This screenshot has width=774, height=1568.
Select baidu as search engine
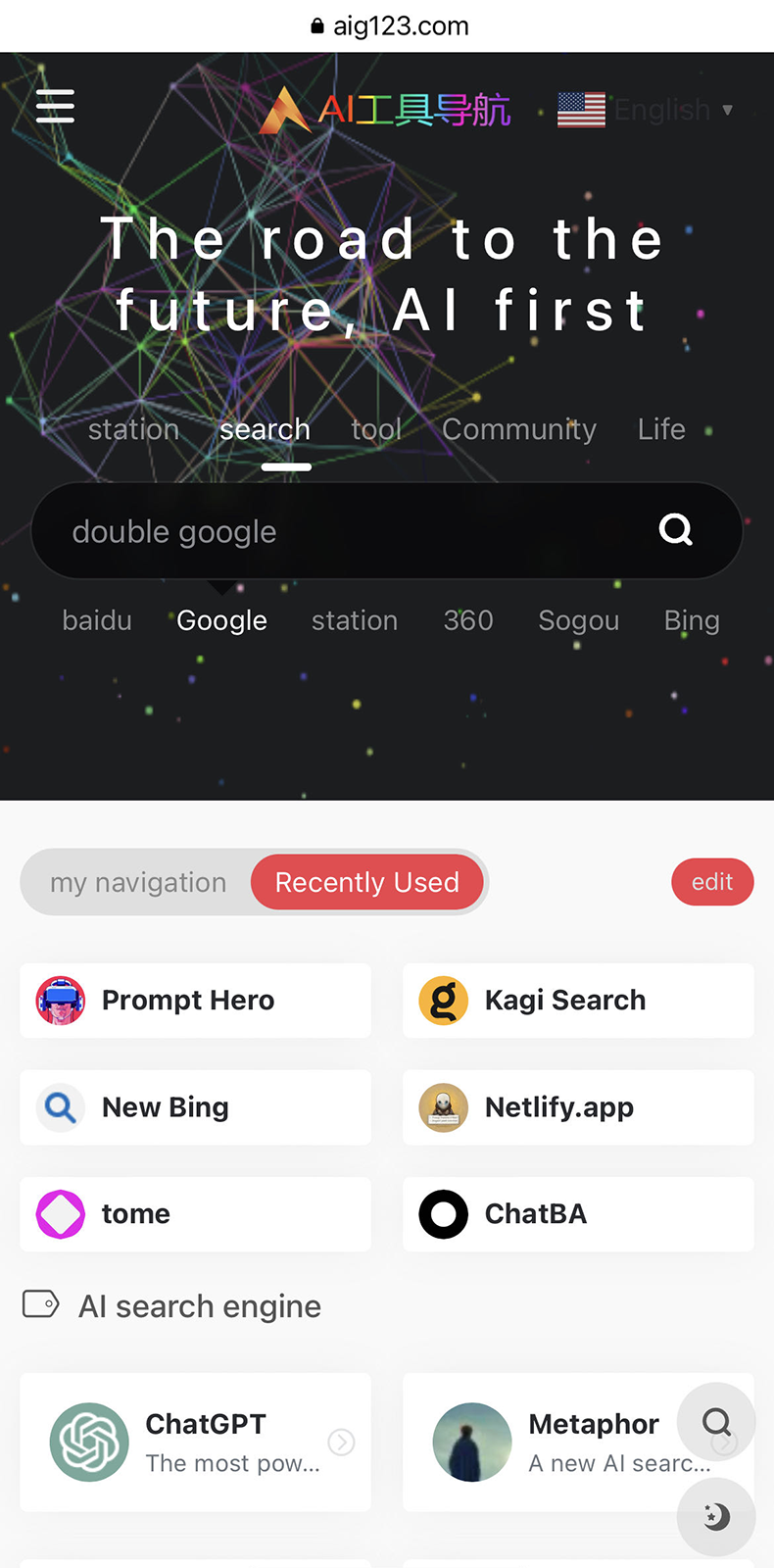(x=97, y=620)
